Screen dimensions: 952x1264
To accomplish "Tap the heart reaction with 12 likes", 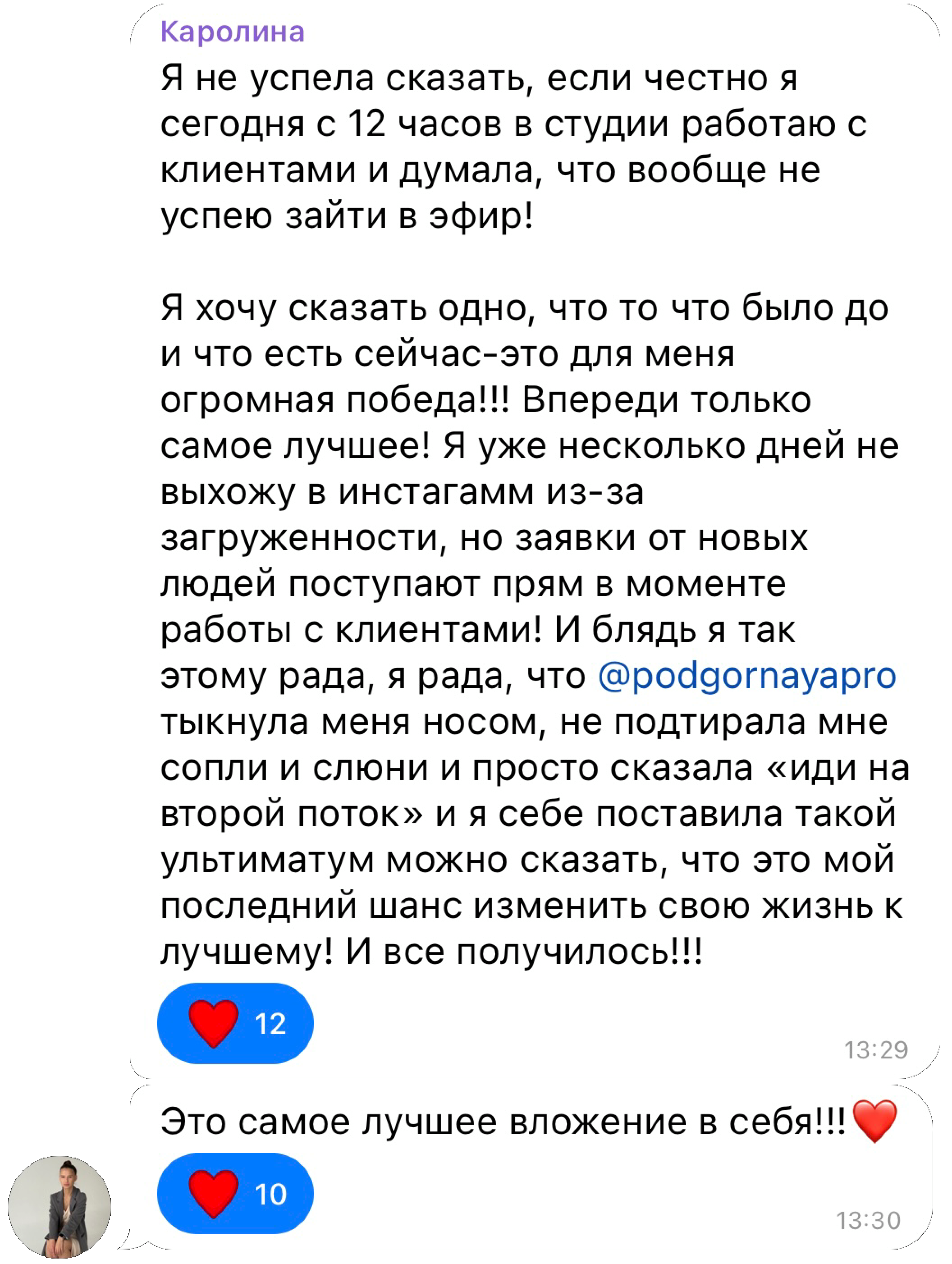I will (x=235, y=1023).
